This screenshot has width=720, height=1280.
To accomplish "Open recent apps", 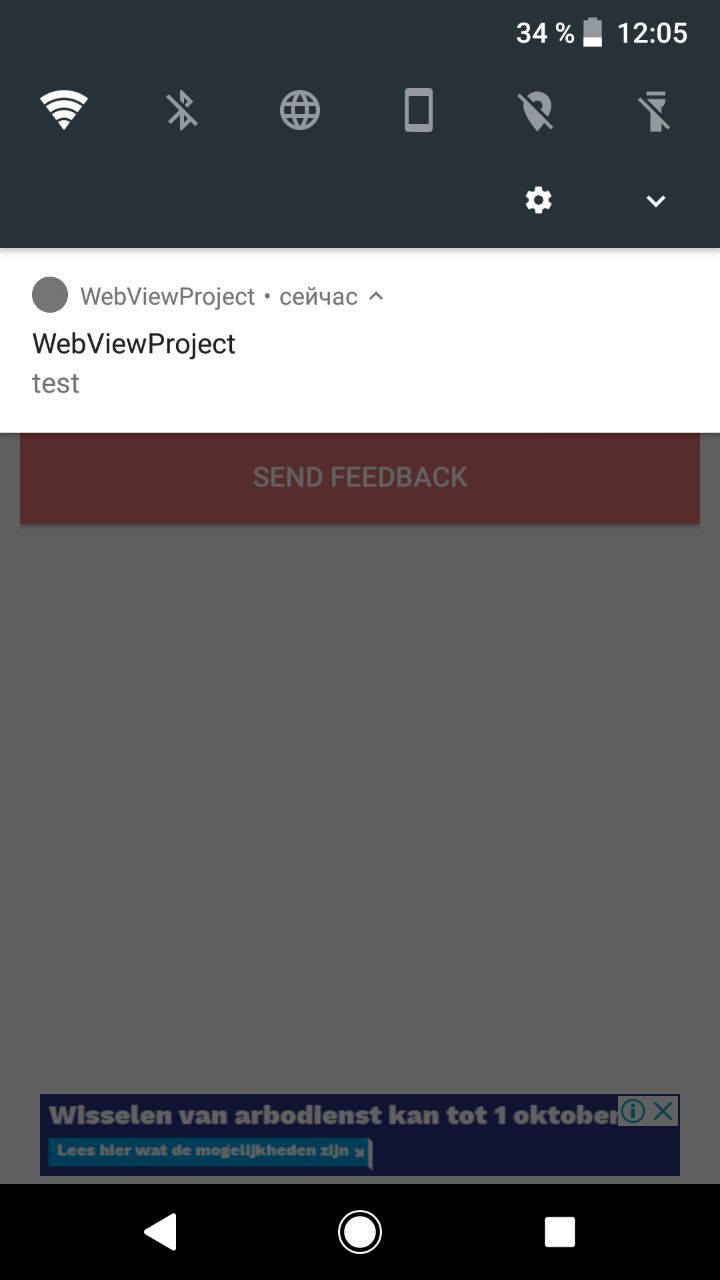I will click(x=560, y=1232).
